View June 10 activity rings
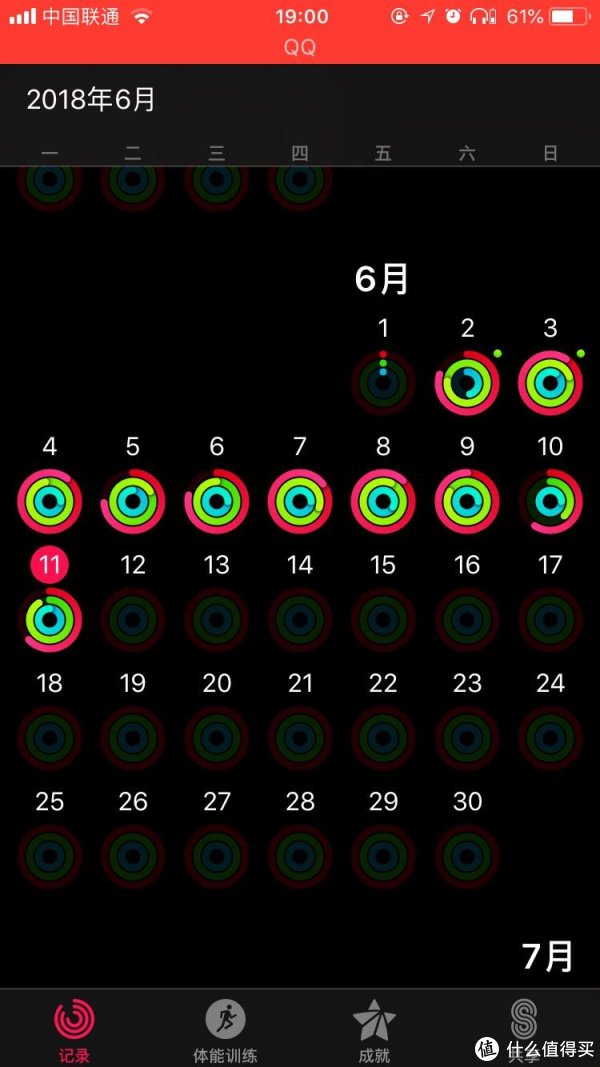The image size is (600, 1067). (x=550, y=502)
